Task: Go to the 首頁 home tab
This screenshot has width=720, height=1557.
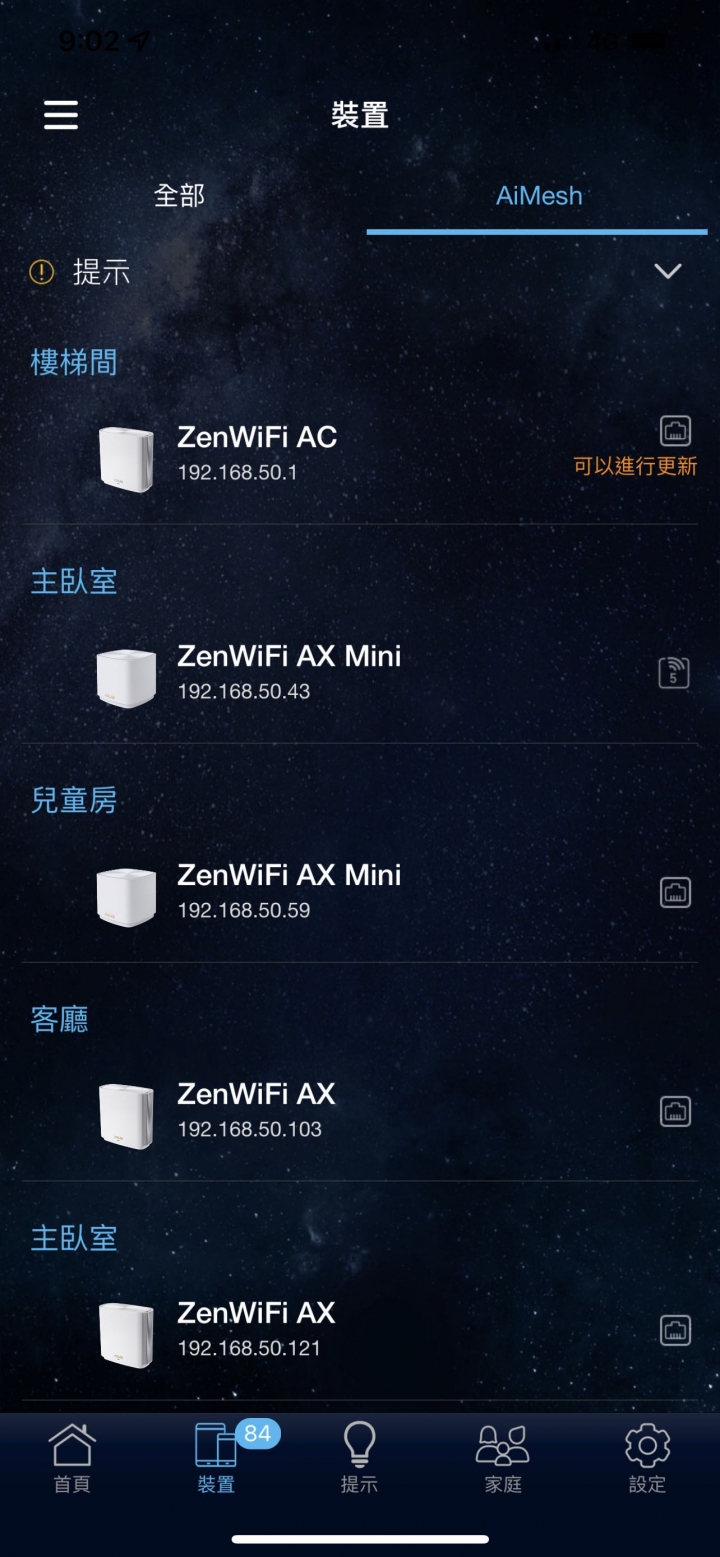Action: click(72, 1458)
